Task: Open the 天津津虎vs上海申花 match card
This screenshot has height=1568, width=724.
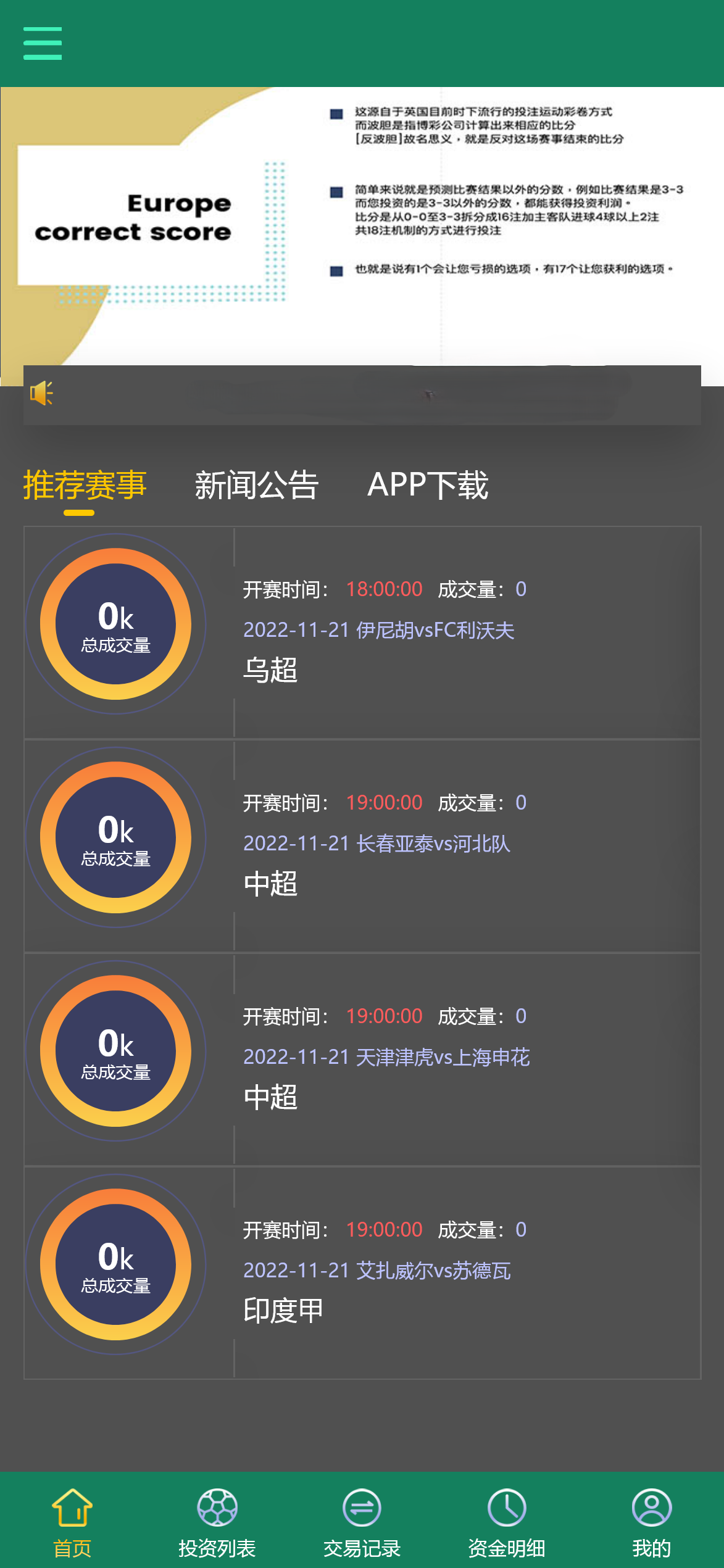Action: [386, 1058]
